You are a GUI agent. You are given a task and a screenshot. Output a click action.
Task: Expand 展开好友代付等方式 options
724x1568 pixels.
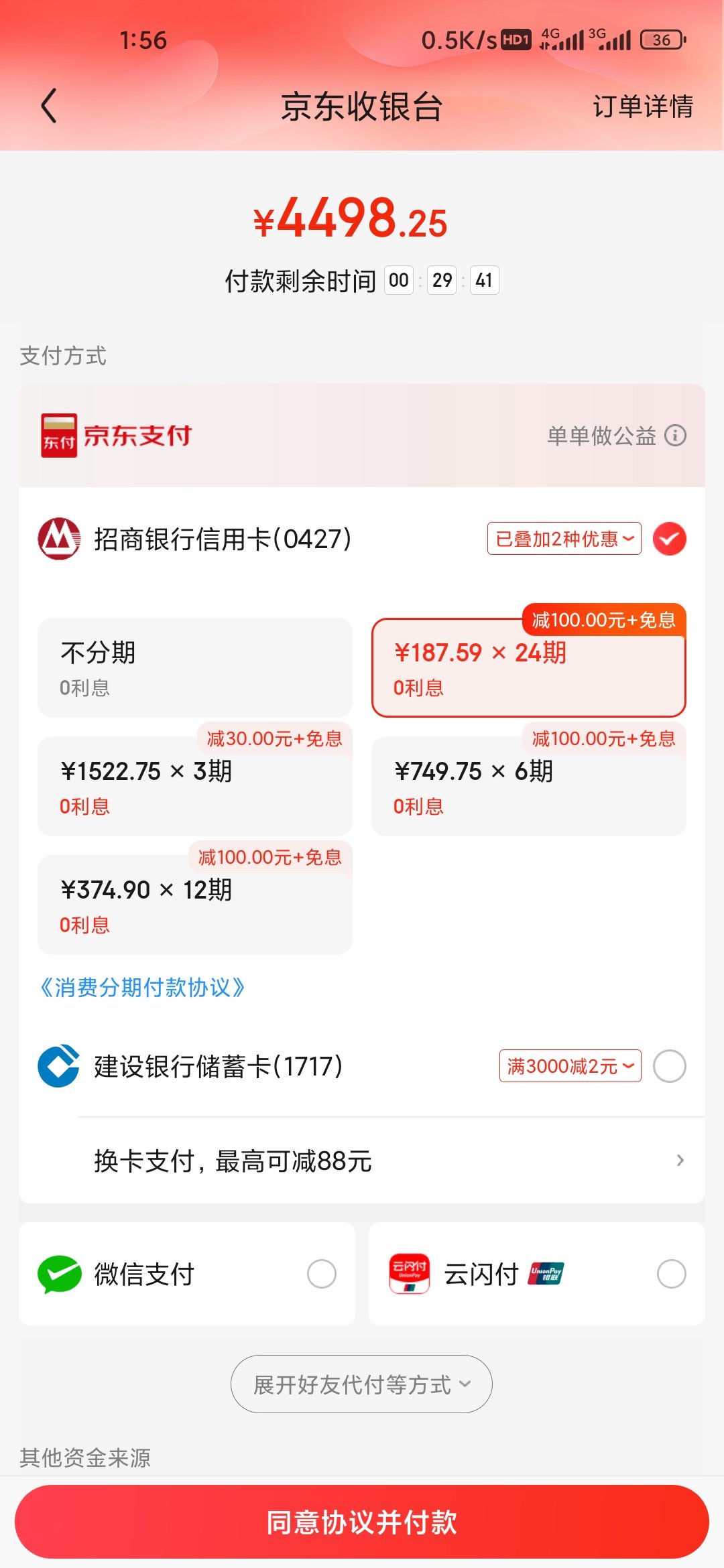point(361,1384)
